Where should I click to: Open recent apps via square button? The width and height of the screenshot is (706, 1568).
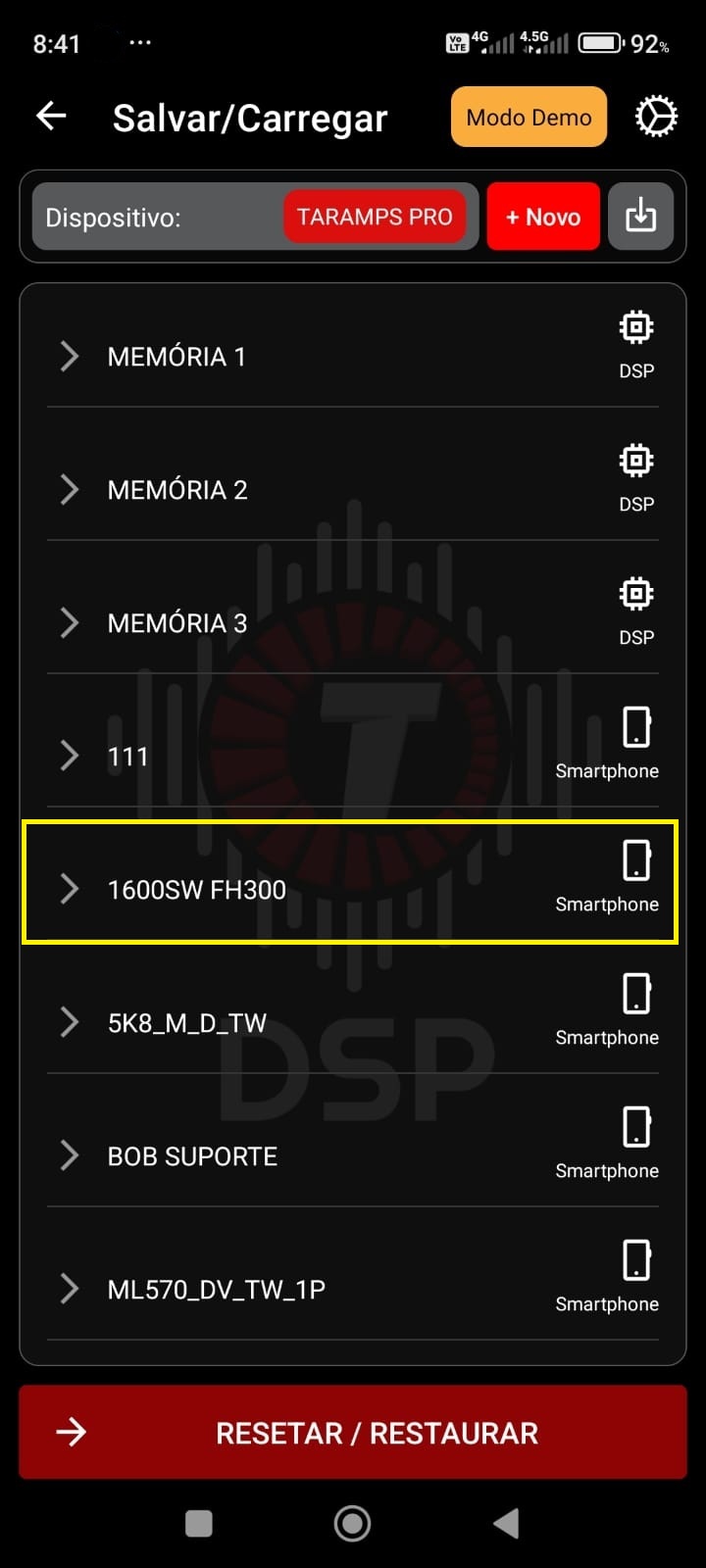point(199,1523)
